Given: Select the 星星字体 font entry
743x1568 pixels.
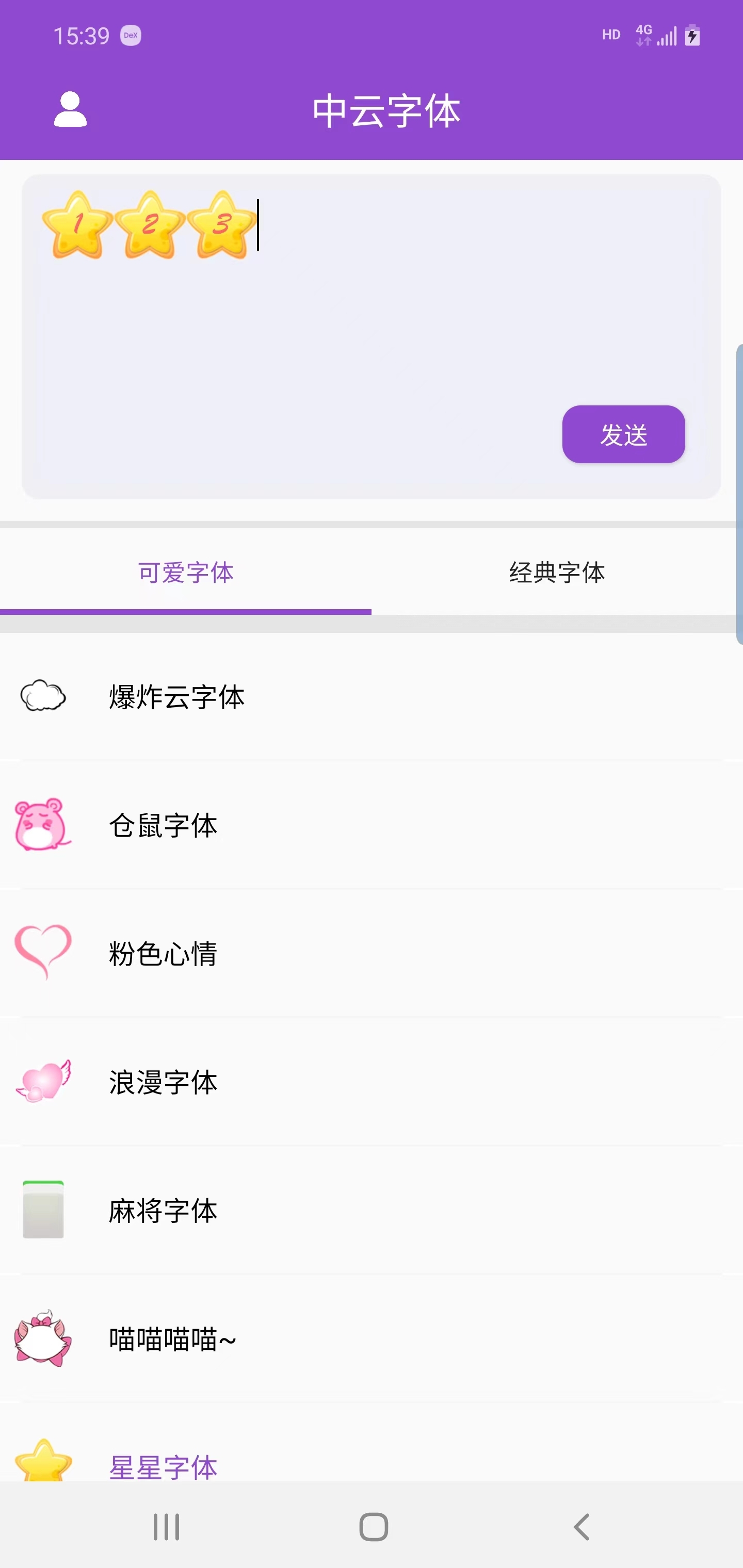Looking at the screenshot, I should coord(163,1464).
